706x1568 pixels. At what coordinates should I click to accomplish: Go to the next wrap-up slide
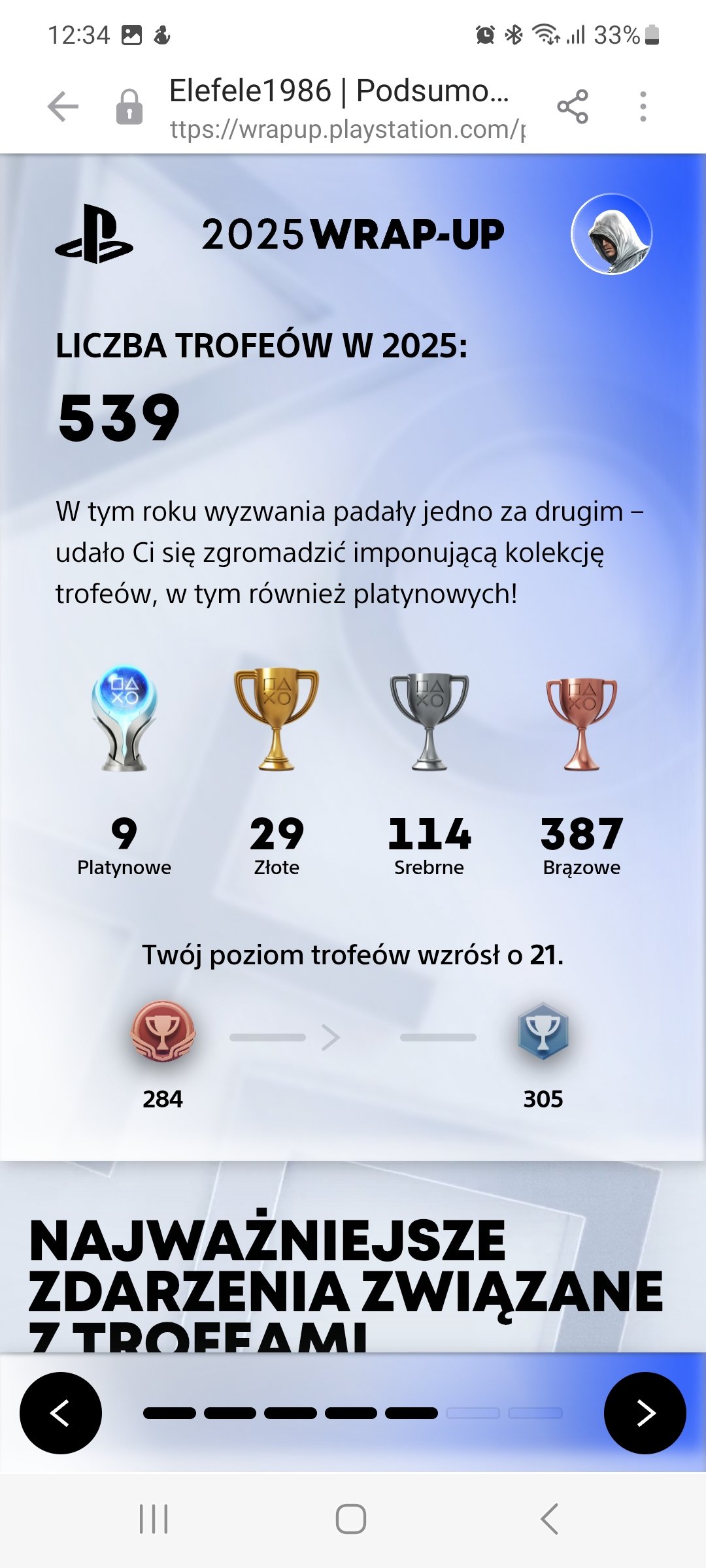[645, 1413]
